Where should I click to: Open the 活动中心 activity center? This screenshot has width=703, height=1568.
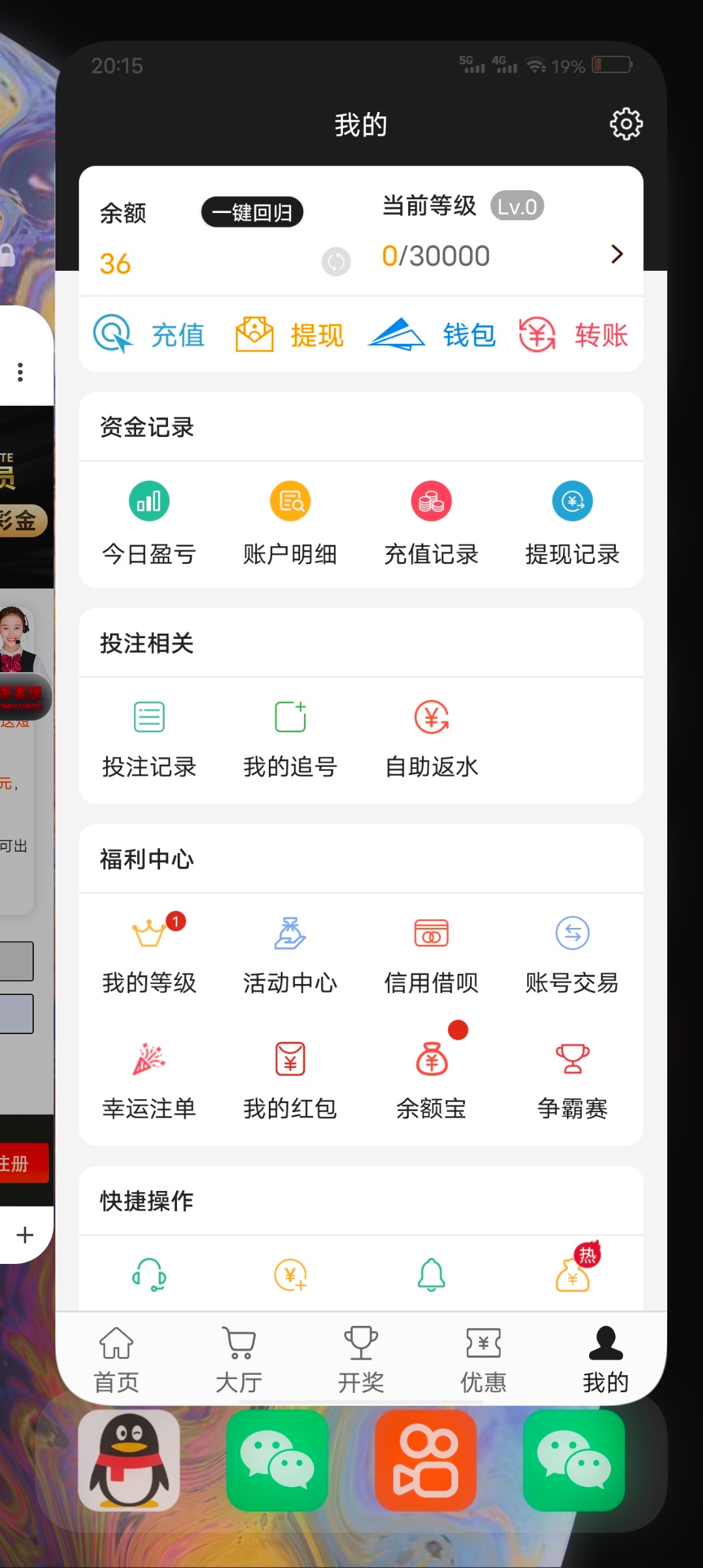coord(290,954)
